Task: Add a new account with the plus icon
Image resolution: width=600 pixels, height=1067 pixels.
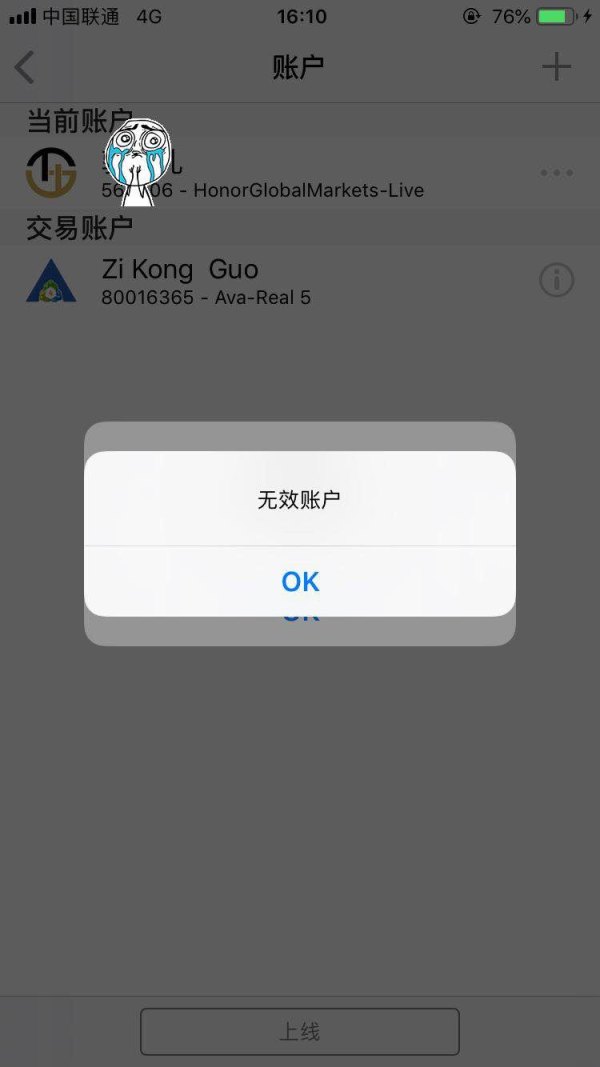Action: click(556, 68)
